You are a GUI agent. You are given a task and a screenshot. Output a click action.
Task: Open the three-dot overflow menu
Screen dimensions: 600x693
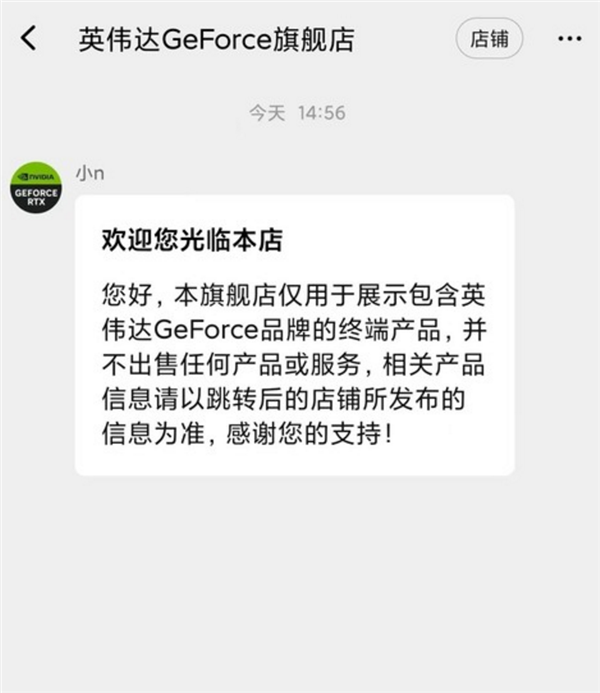pyautogui.click(x=568, y=39)
